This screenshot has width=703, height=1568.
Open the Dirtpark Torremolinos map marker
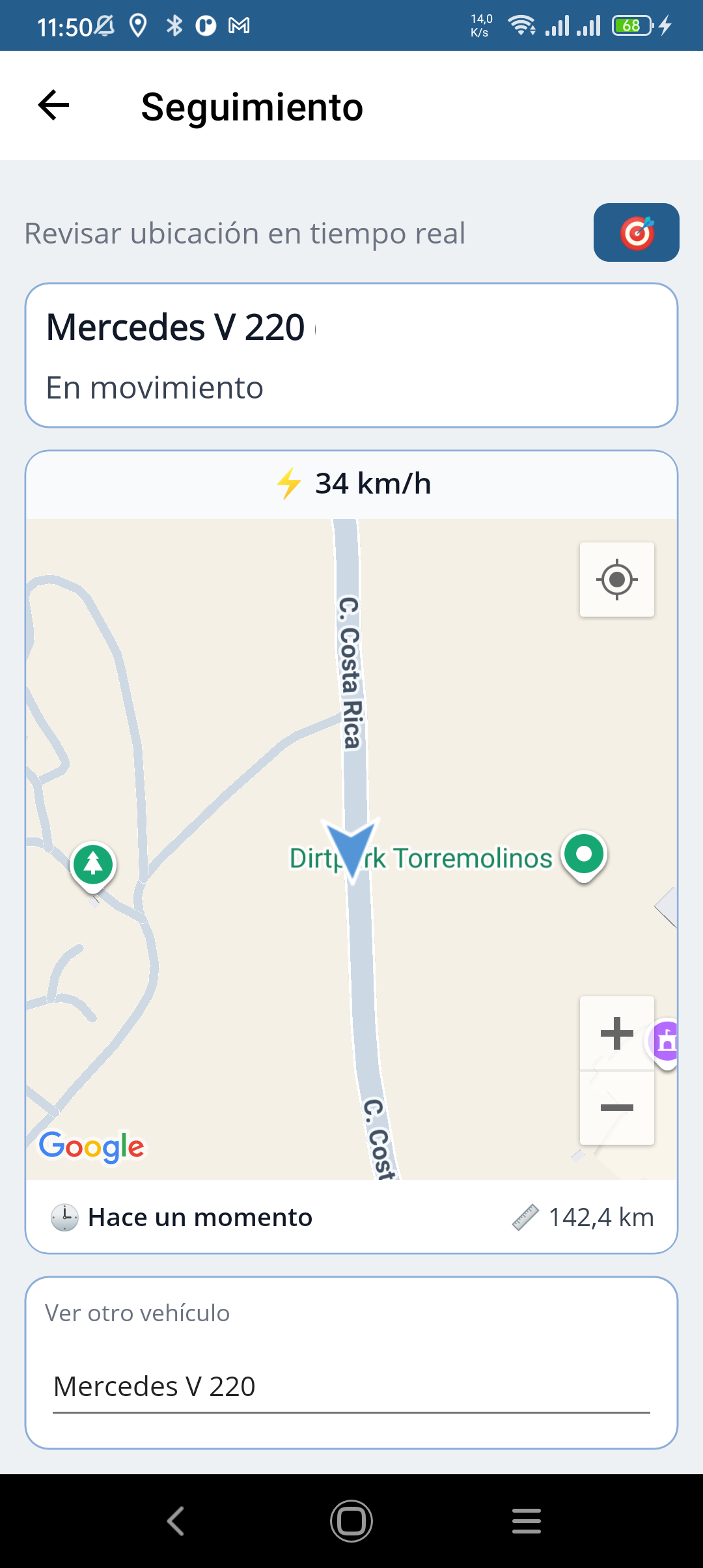point(584,854)
